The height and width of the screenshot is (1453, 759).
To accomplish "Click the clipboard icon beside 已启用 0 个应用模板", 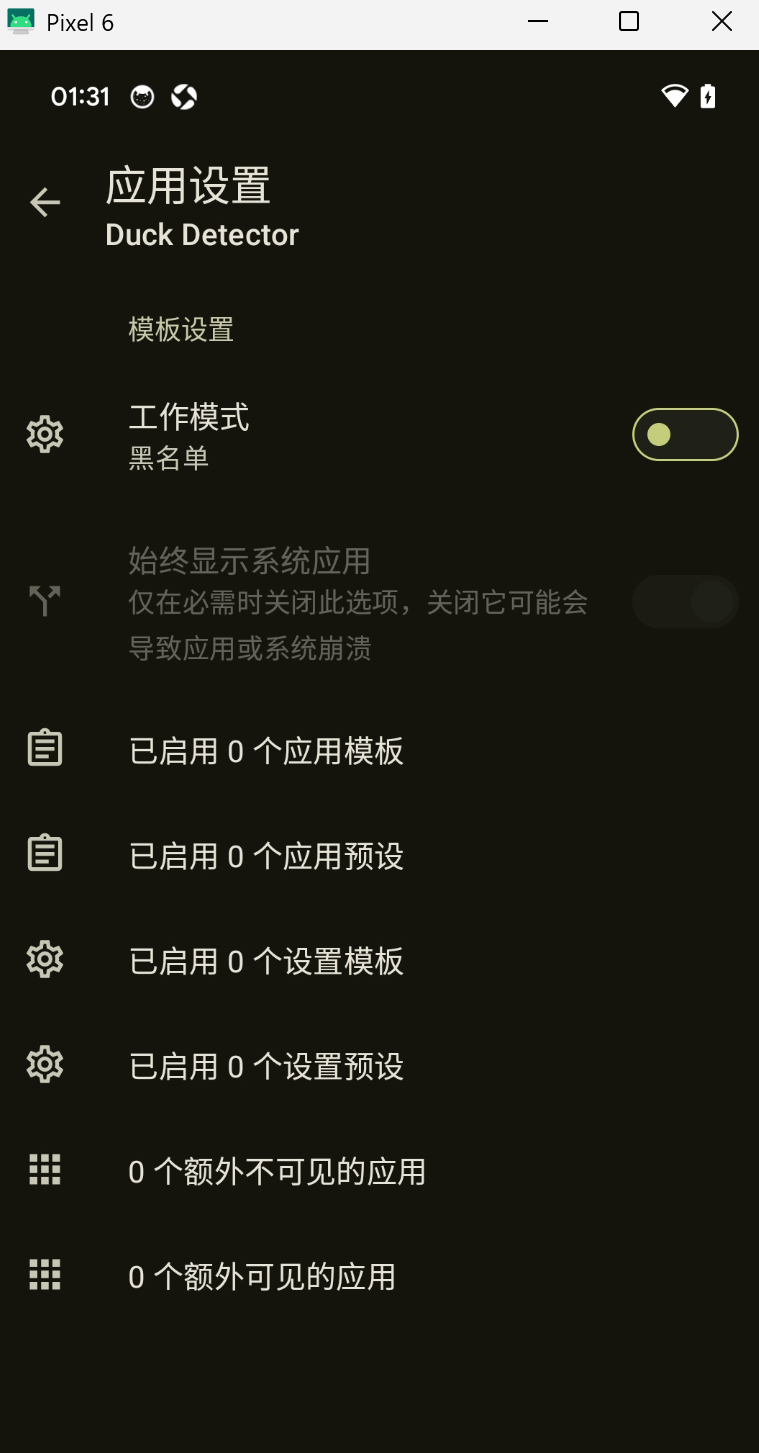I will [x=44, y=746].
